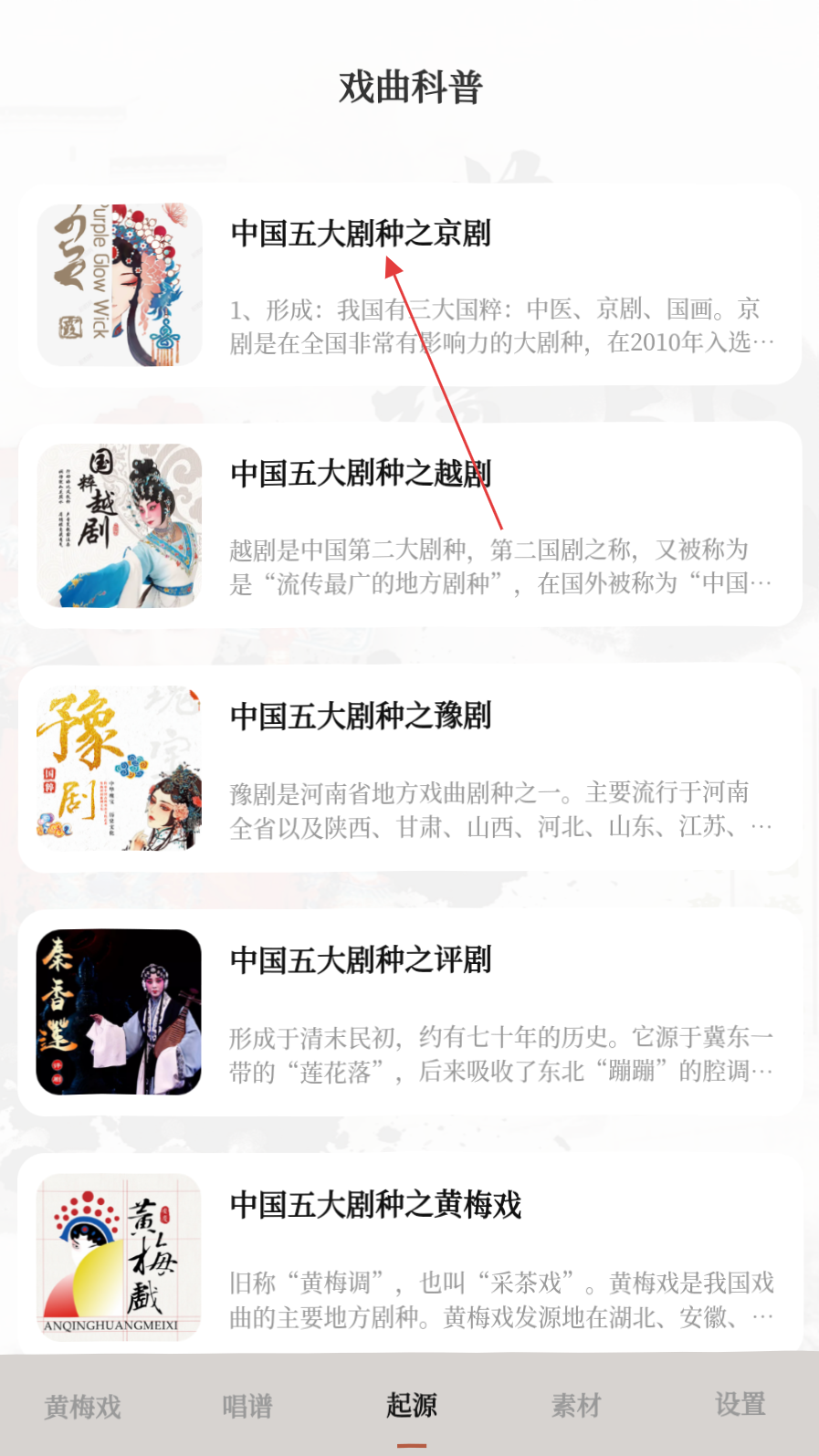Open the 中国五大剧种之黄梅戏 article

409,1253
